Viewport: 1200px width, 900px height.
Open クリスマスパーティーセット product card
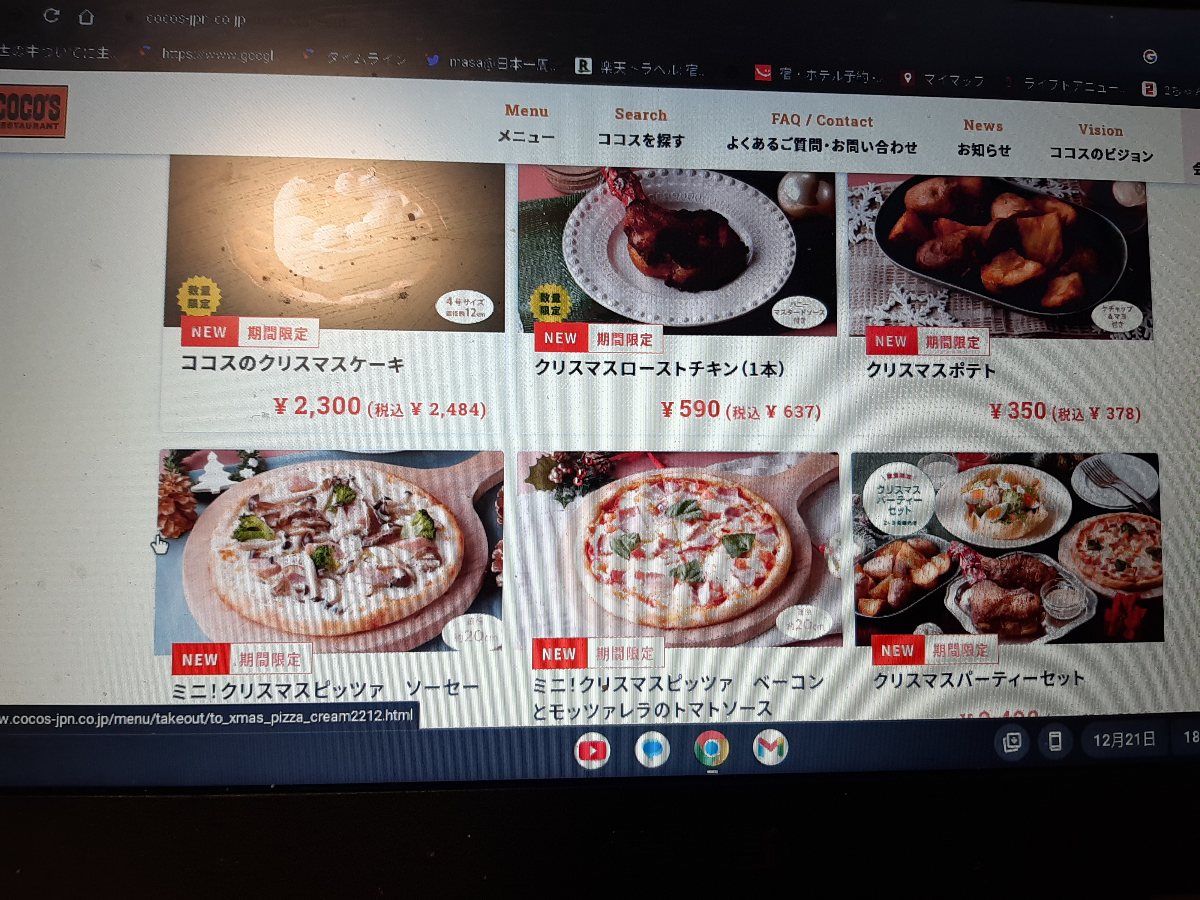(x=1006, y=585)
